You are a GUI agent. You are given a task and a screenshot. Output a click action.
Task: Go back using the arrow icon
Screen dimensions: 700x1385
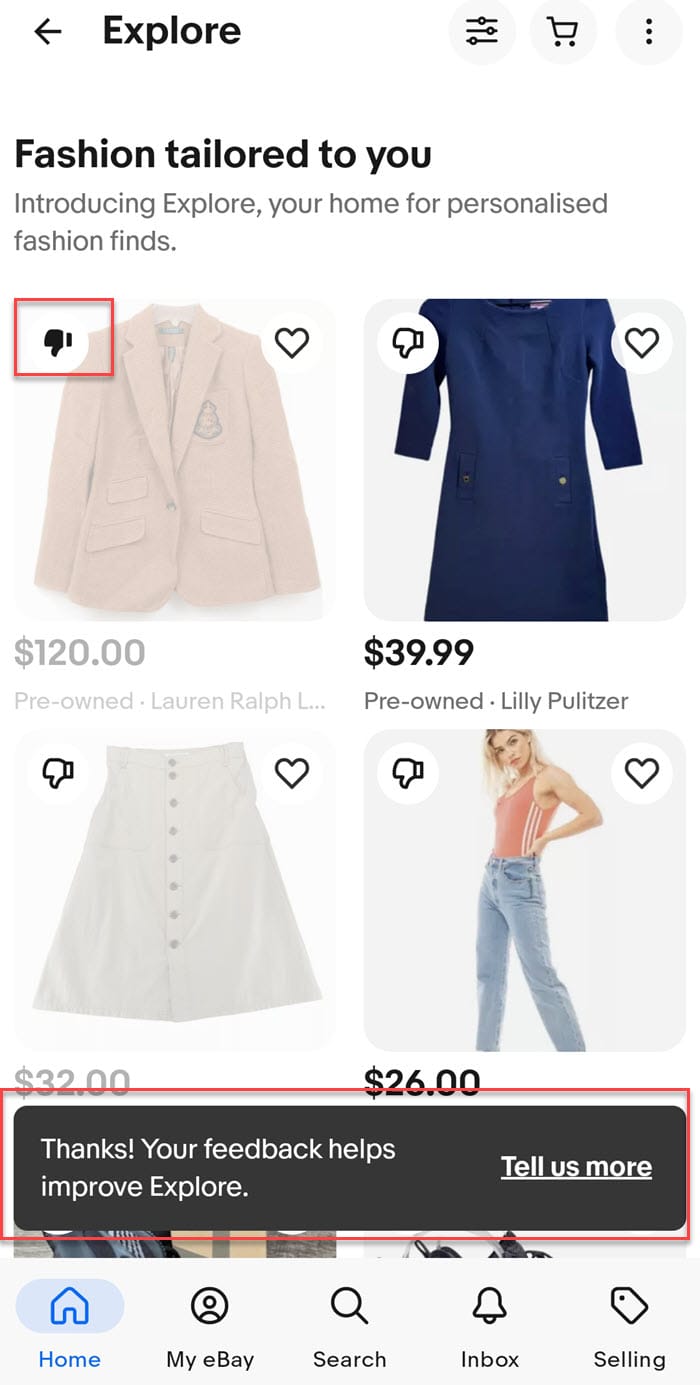(47, 32)
